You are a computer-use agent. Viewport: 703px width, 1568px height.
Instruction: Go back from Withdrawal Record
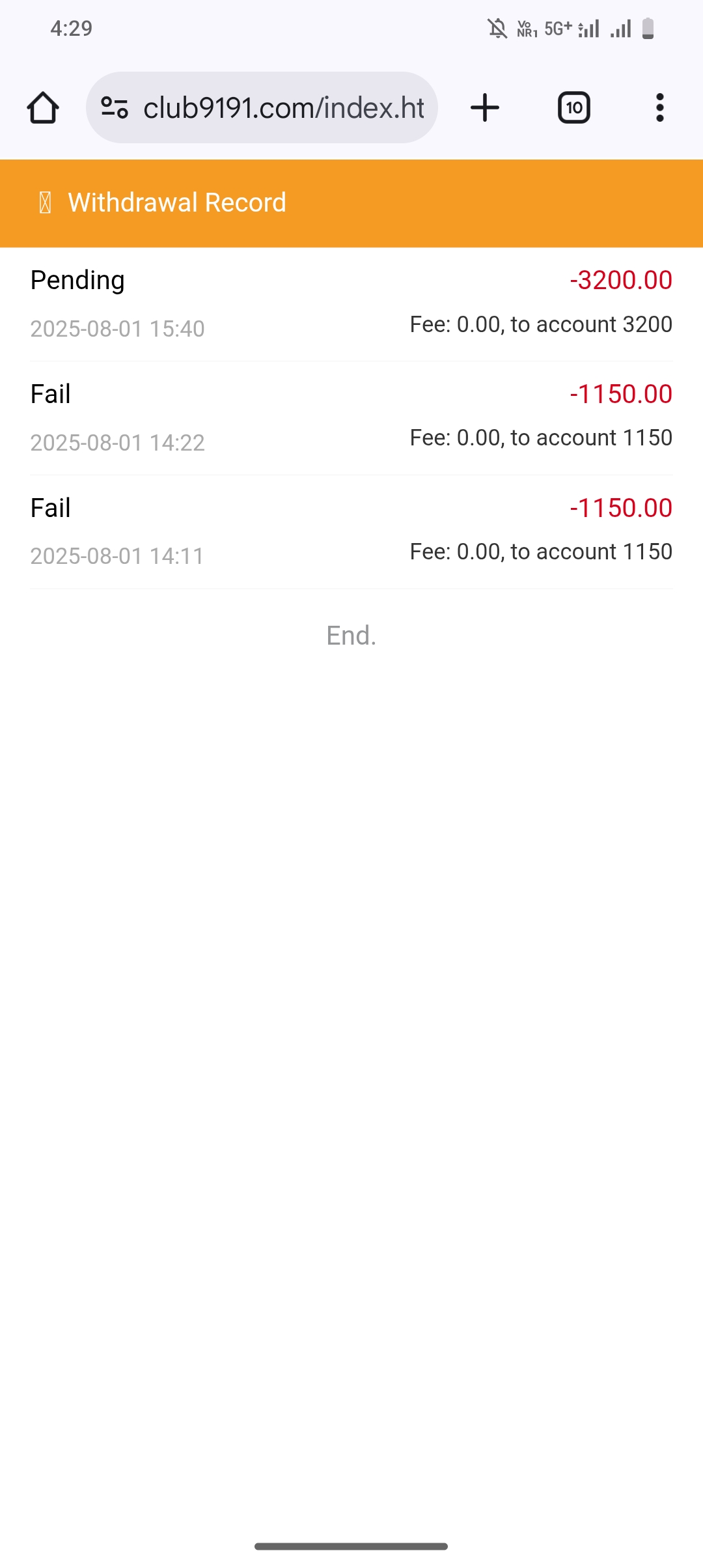[45, 203]
